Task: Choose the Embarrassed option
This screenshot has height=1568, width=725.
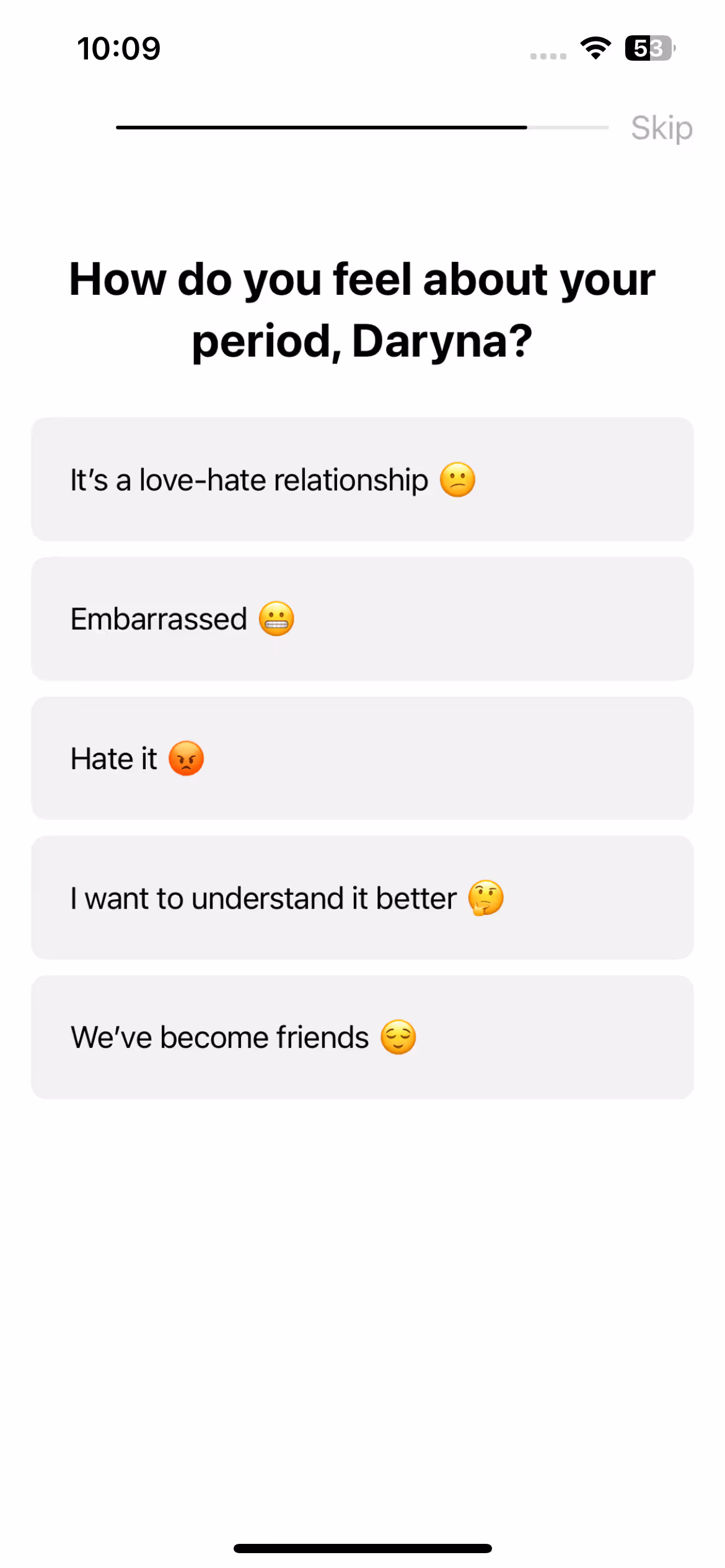Action: click(x=362, y=619)
